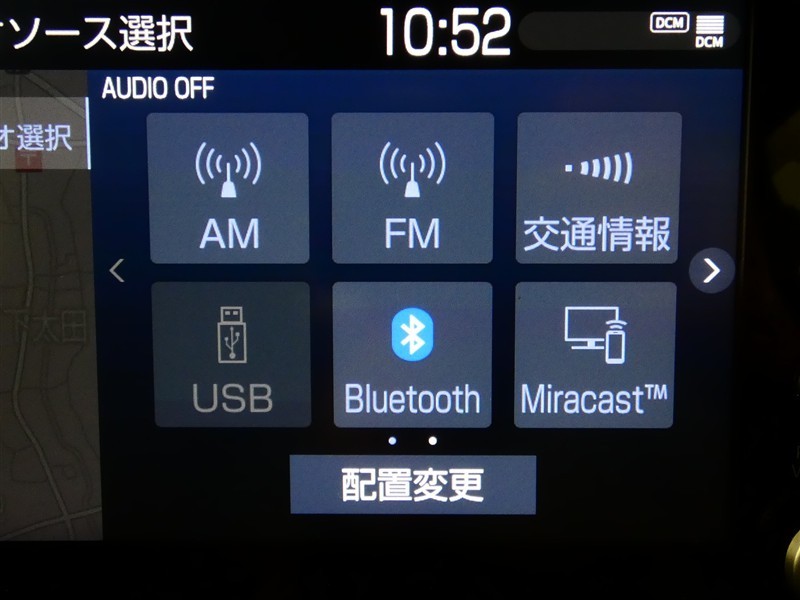Select the AM radio source
This screenshot has width=800, height=600.
[x=228, y=188]
